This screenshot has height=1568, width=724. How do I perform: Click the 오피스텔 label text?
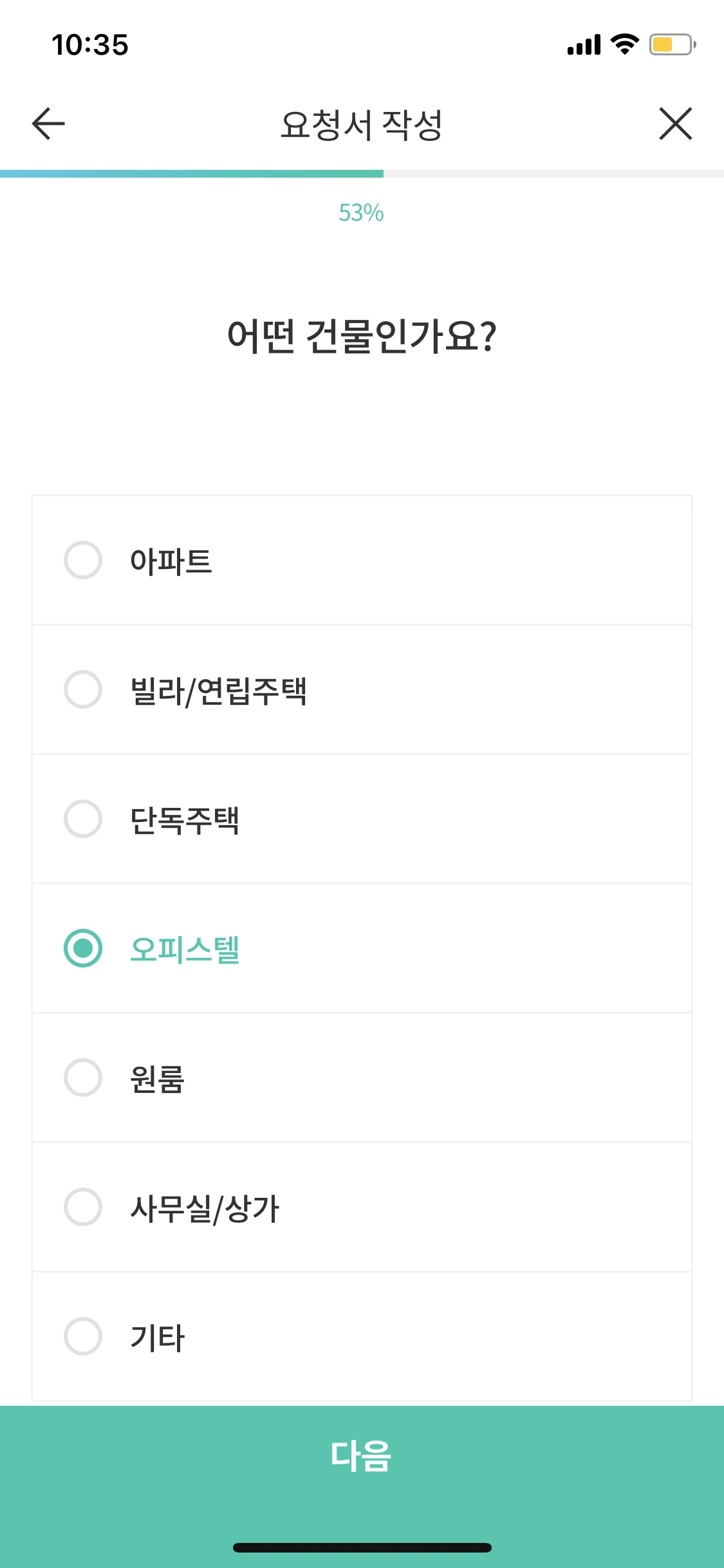(183, 951)
